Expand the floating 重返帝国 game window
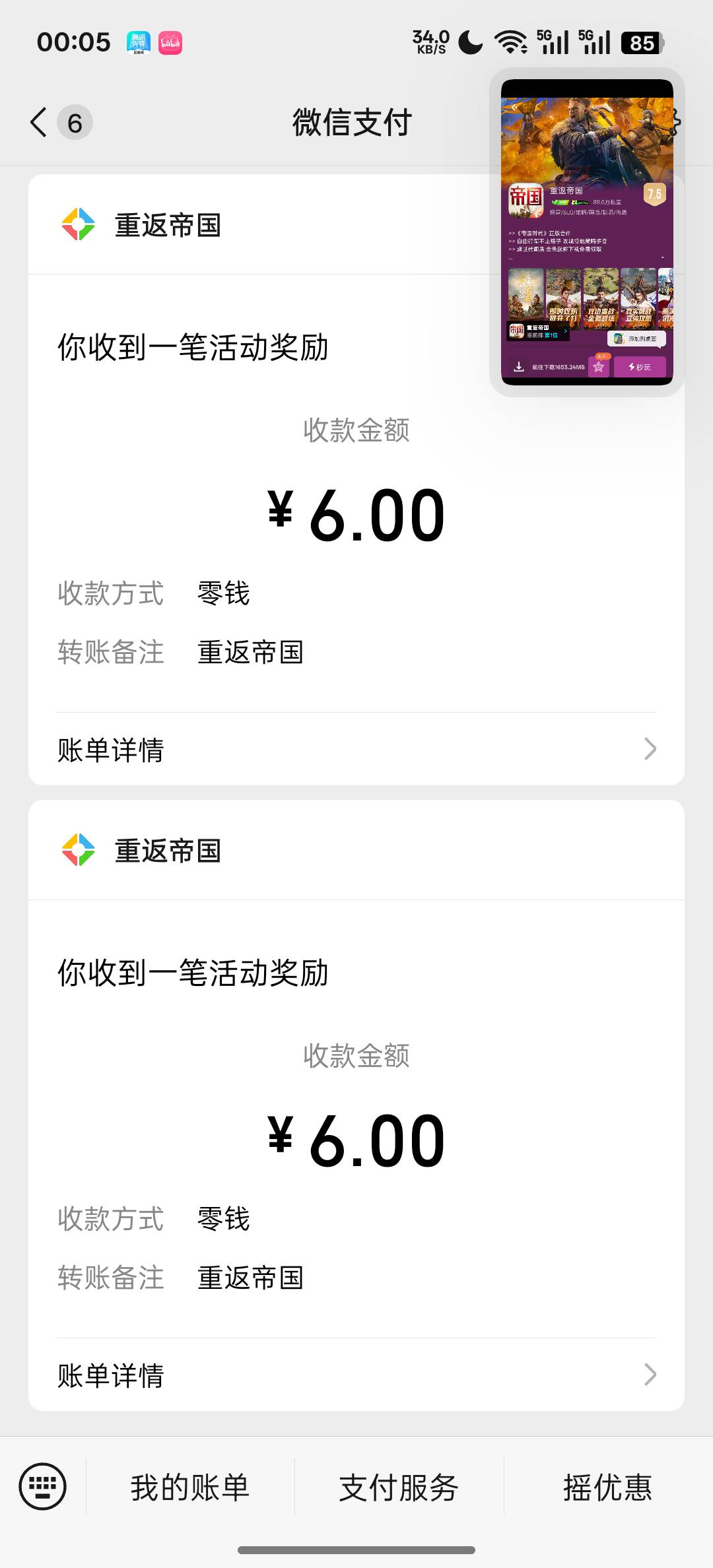This screenshot has width=713, height=1568. 586,231
